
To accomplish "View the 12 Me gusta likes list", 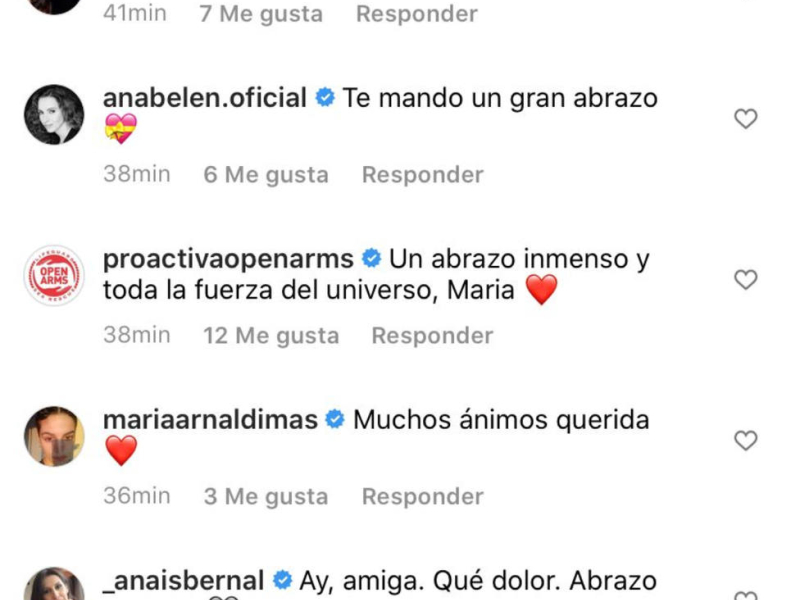I will (x=271, y=336).
